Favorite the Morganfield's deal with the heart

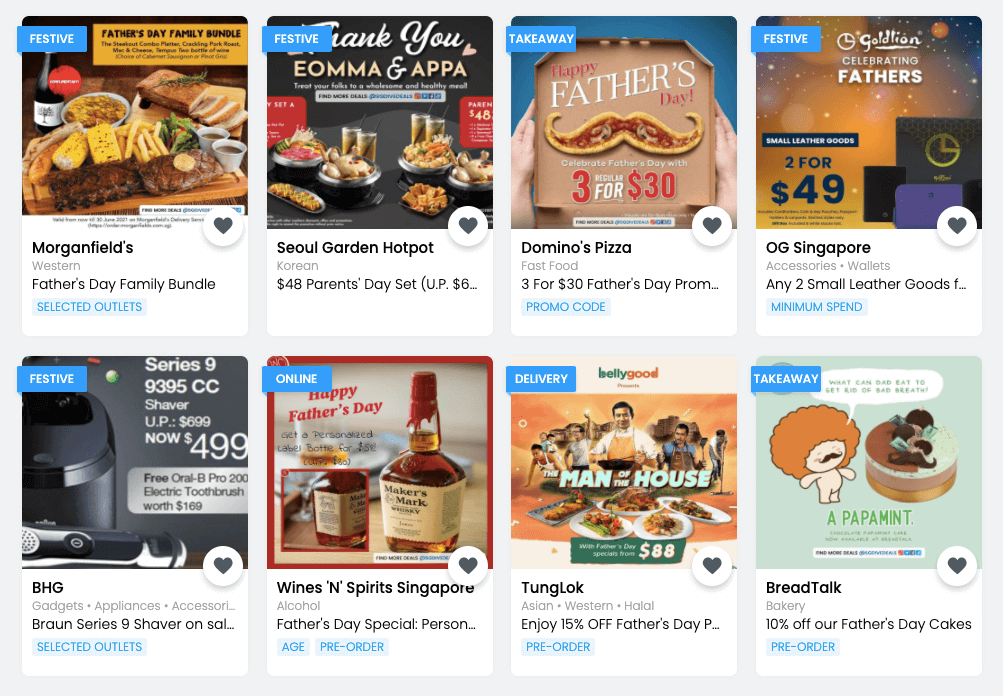click(x=223, y=226)
